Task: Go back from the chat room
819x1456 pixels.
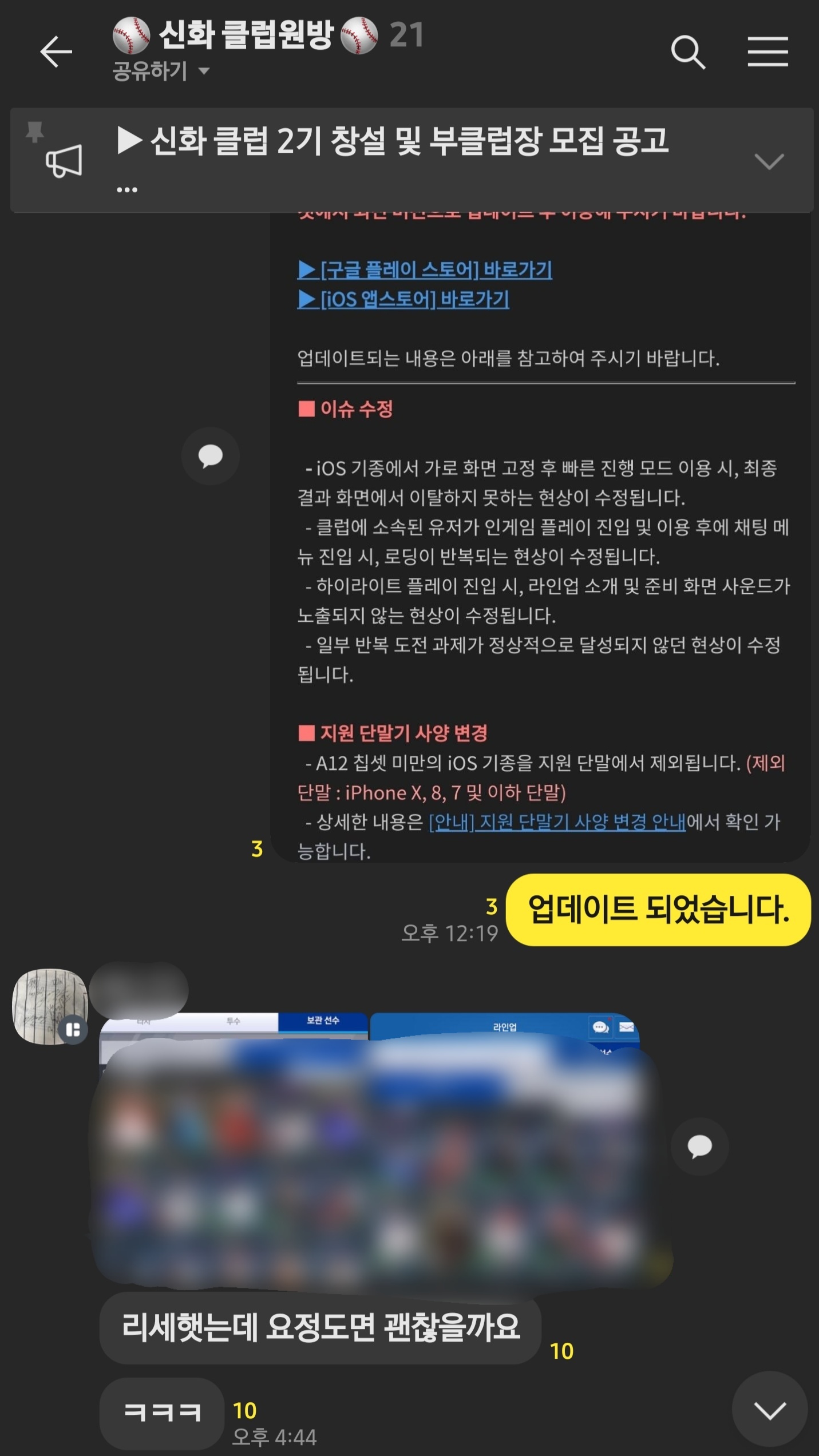Action: (56, 51)
